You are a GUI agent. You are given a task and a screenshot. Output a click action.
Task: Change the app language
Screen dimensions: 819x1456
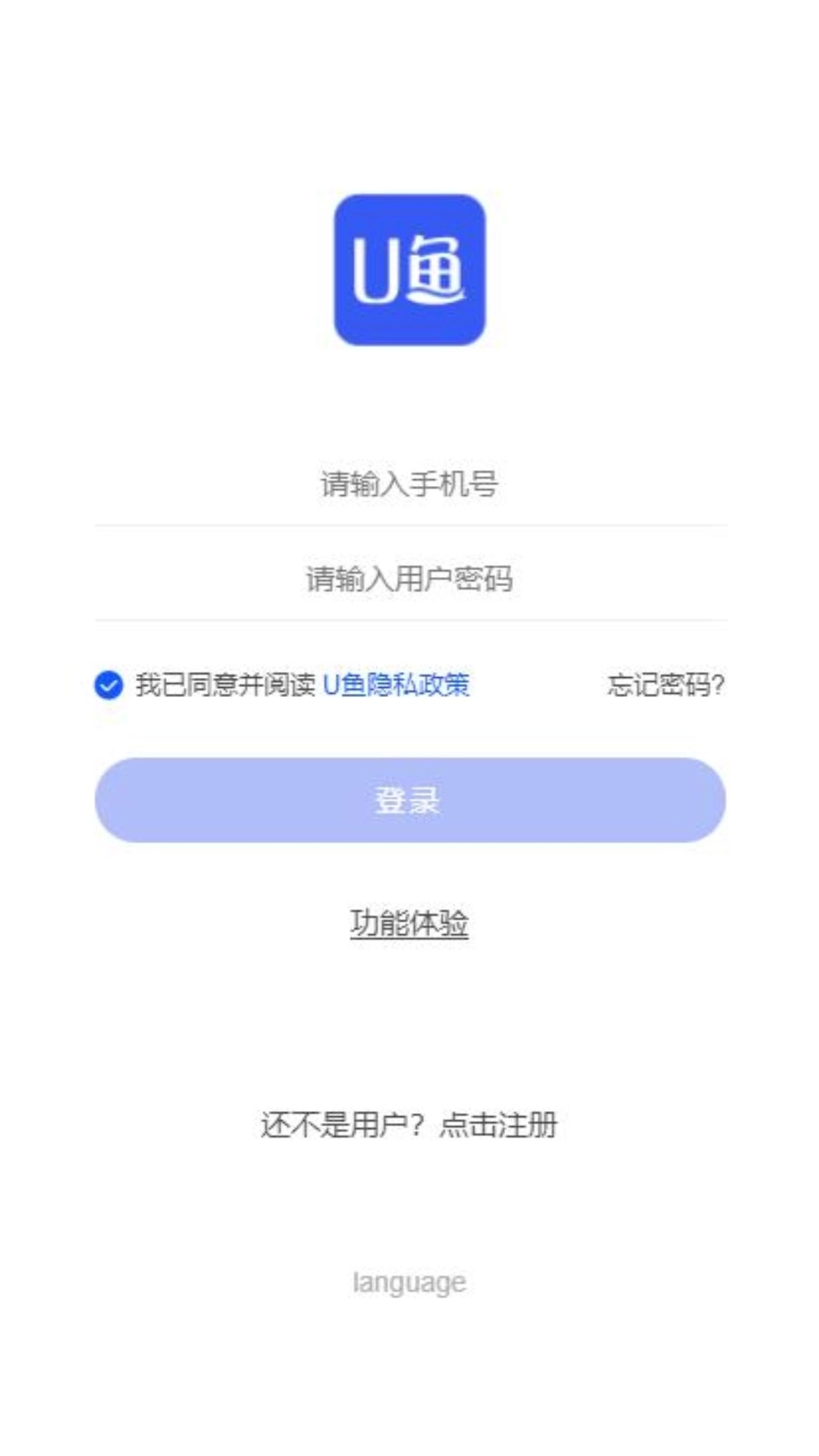[409, 1282]
